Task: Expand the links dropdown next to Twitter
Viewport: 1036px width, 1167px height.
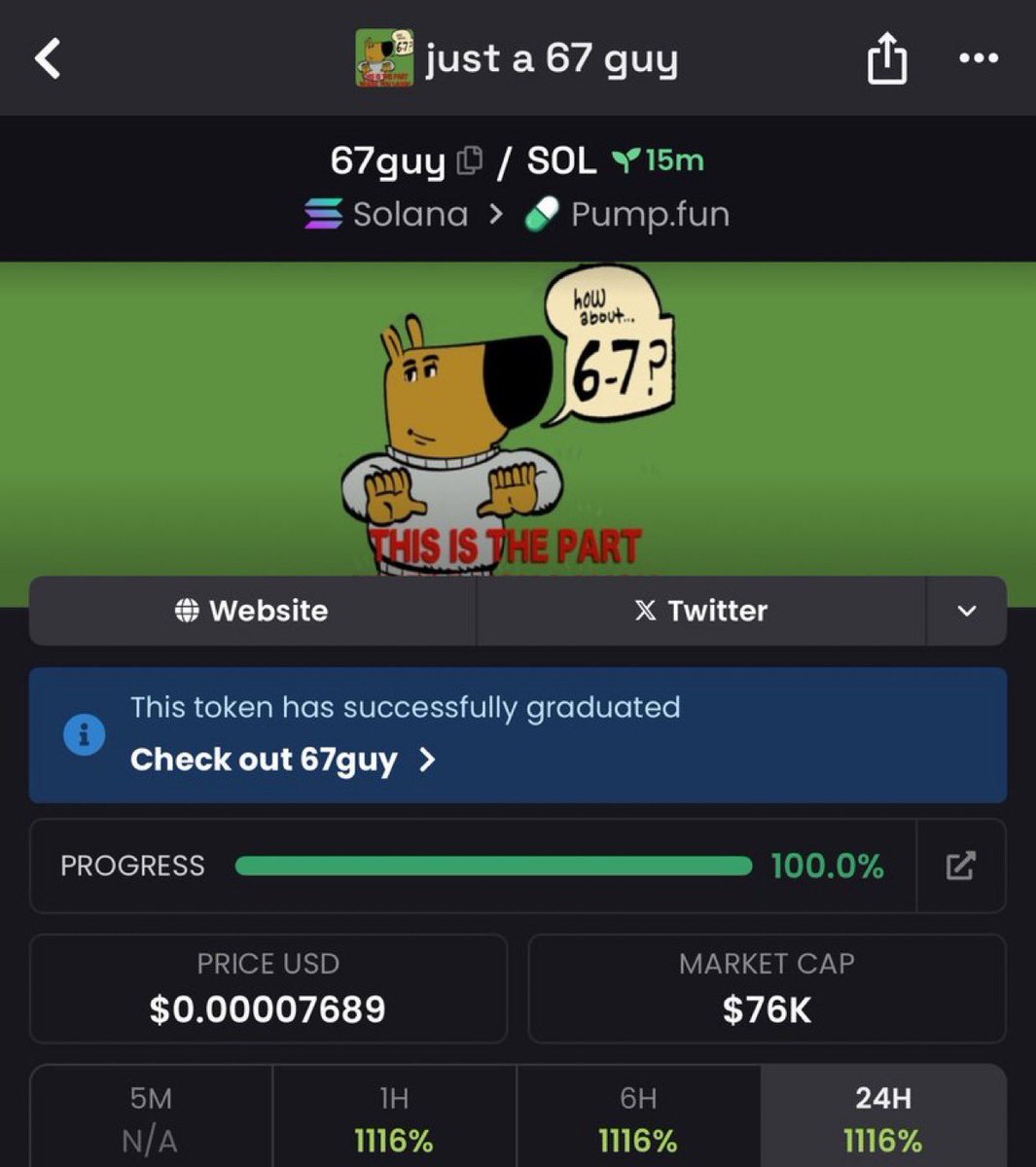Action: pyautogui.click(x=966, y=611)
